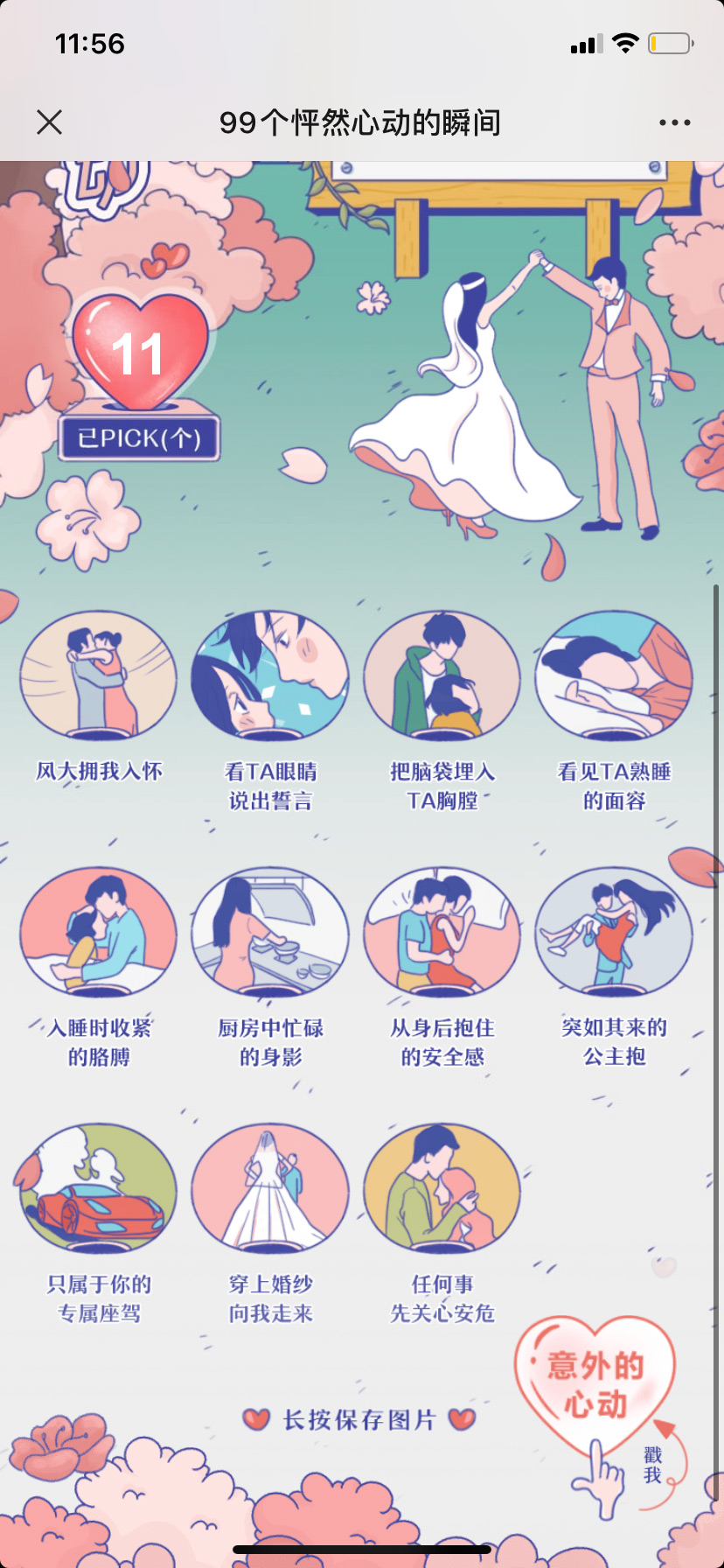The image size is (724, 1568).
Task: Close the 99个怦然心动的瞬间 page
Action: click(x=50, y=122)
